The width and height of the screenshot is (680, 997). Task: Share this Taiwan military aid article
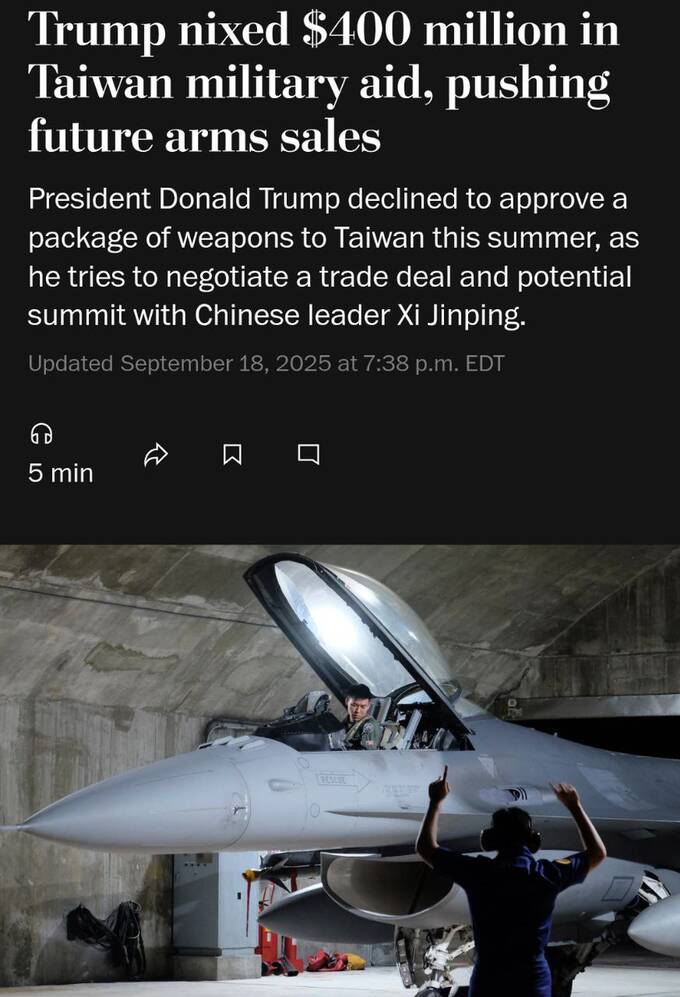(x=155, y=455)
